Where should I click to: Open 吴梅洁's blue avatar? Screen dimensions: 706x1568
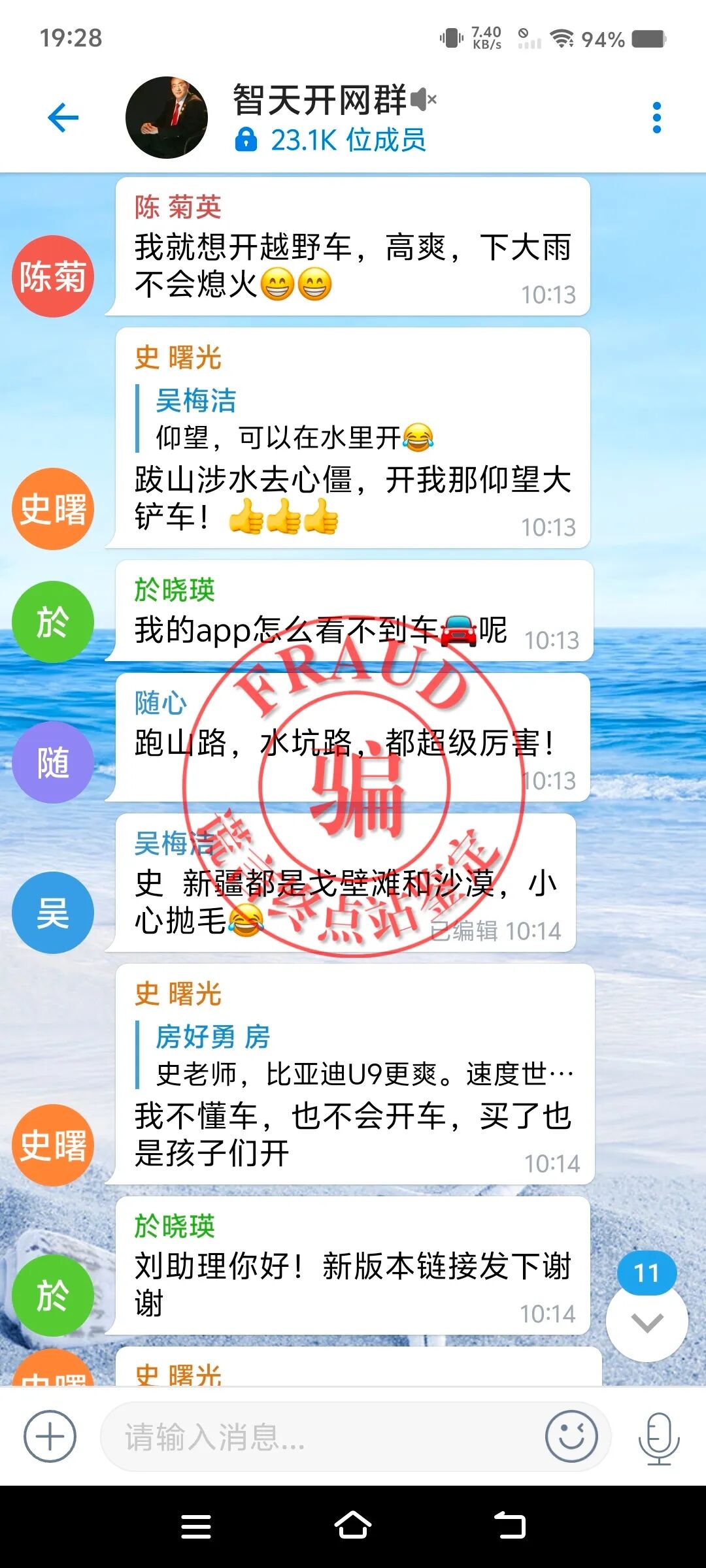53,913
